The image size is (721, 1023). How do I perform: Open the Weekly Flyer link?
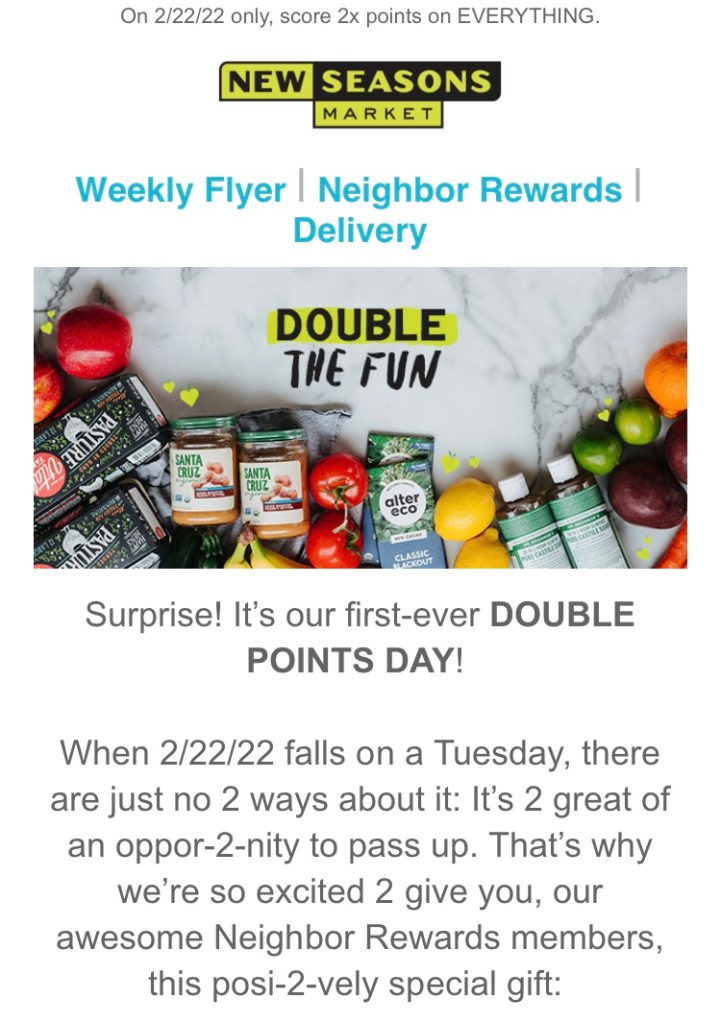pos(181,189)
